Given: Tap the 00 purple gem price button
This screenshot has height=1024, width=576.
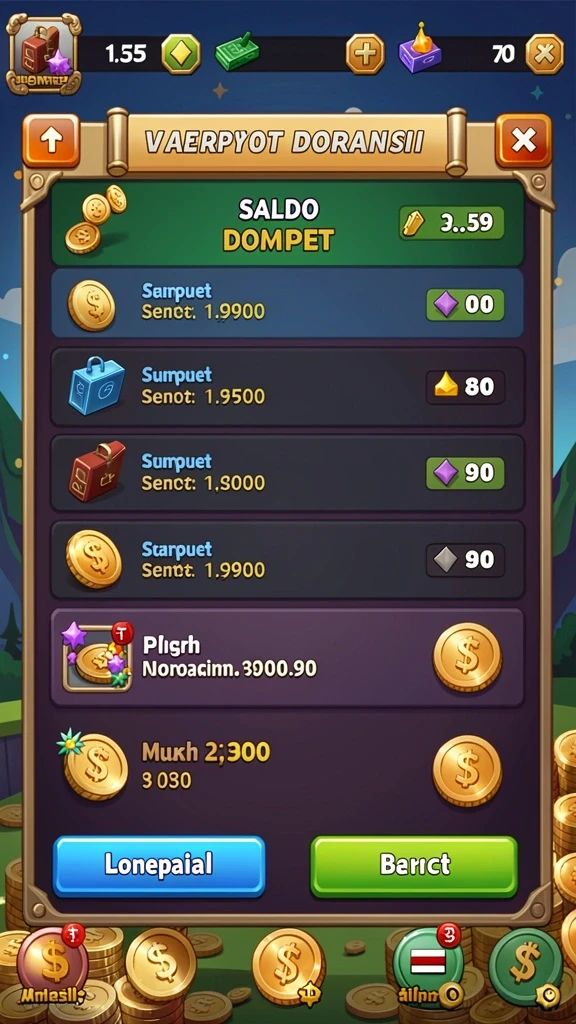Looking at the screenshot, I should click(465, 304).
